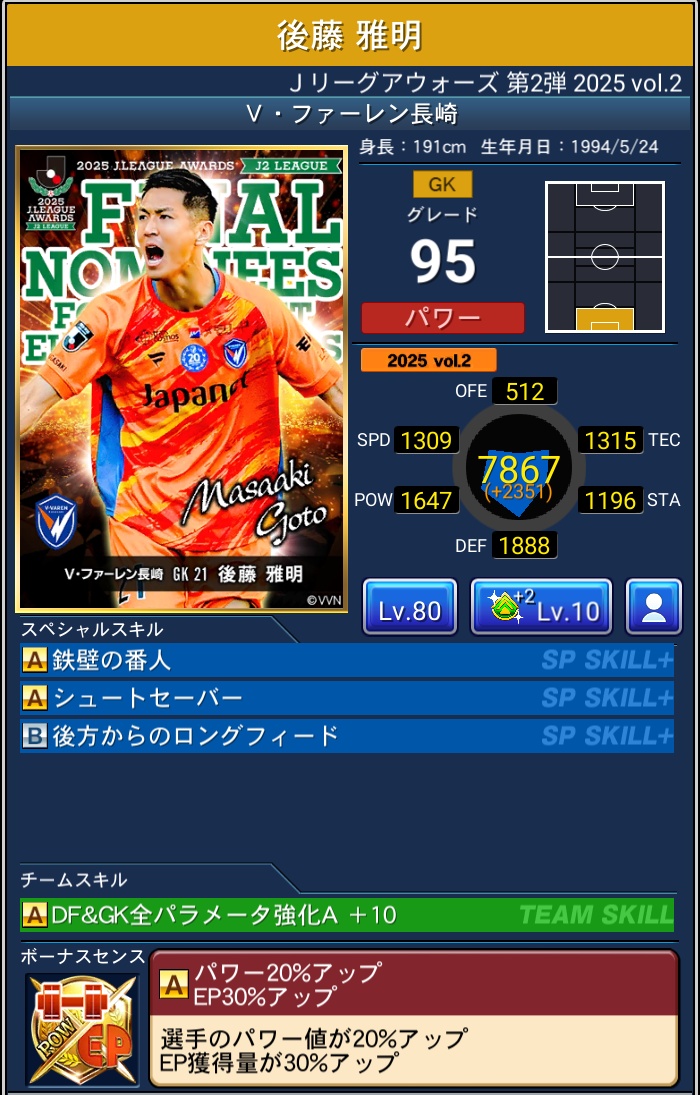View the 後方からのロングフィード skill details
The image size is (700, 1095).
click(347, 736)
